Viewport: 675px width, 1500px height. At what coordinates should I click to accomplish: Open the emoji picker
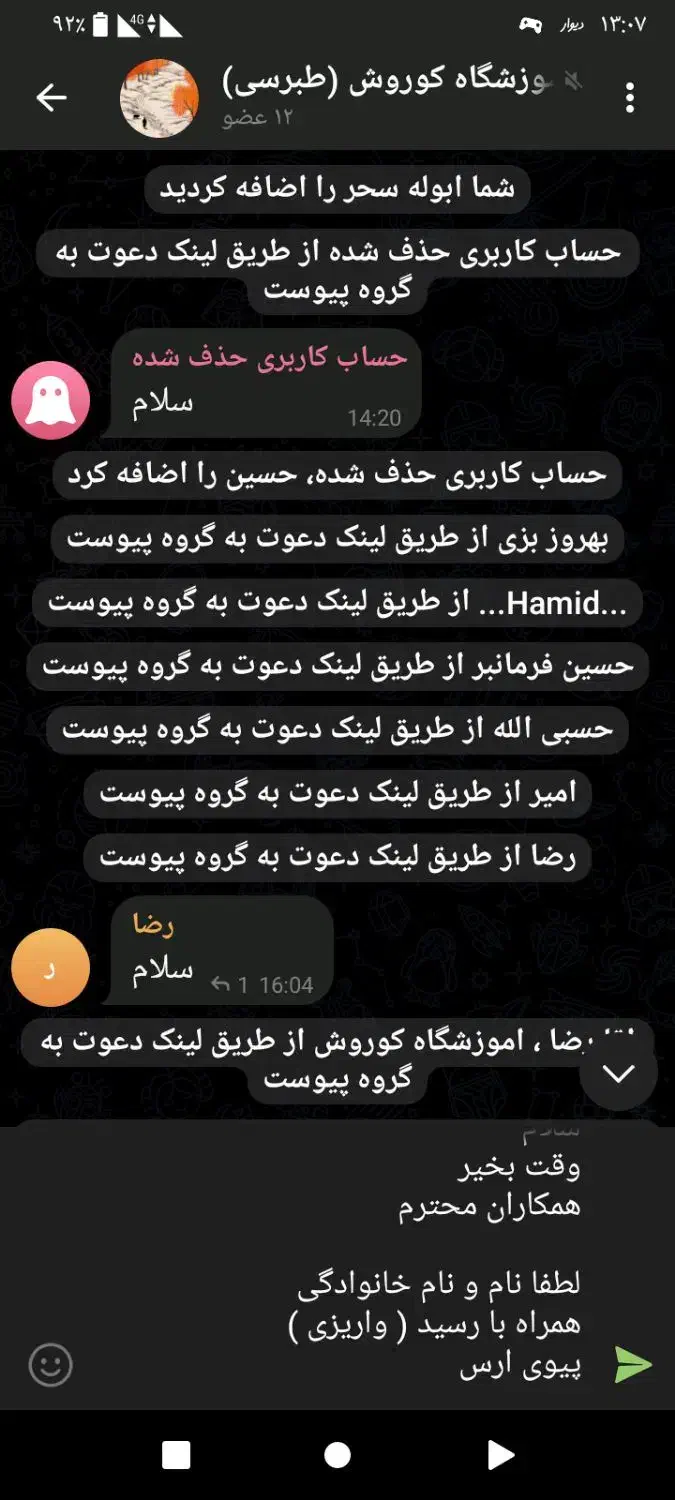[50, 1364]
